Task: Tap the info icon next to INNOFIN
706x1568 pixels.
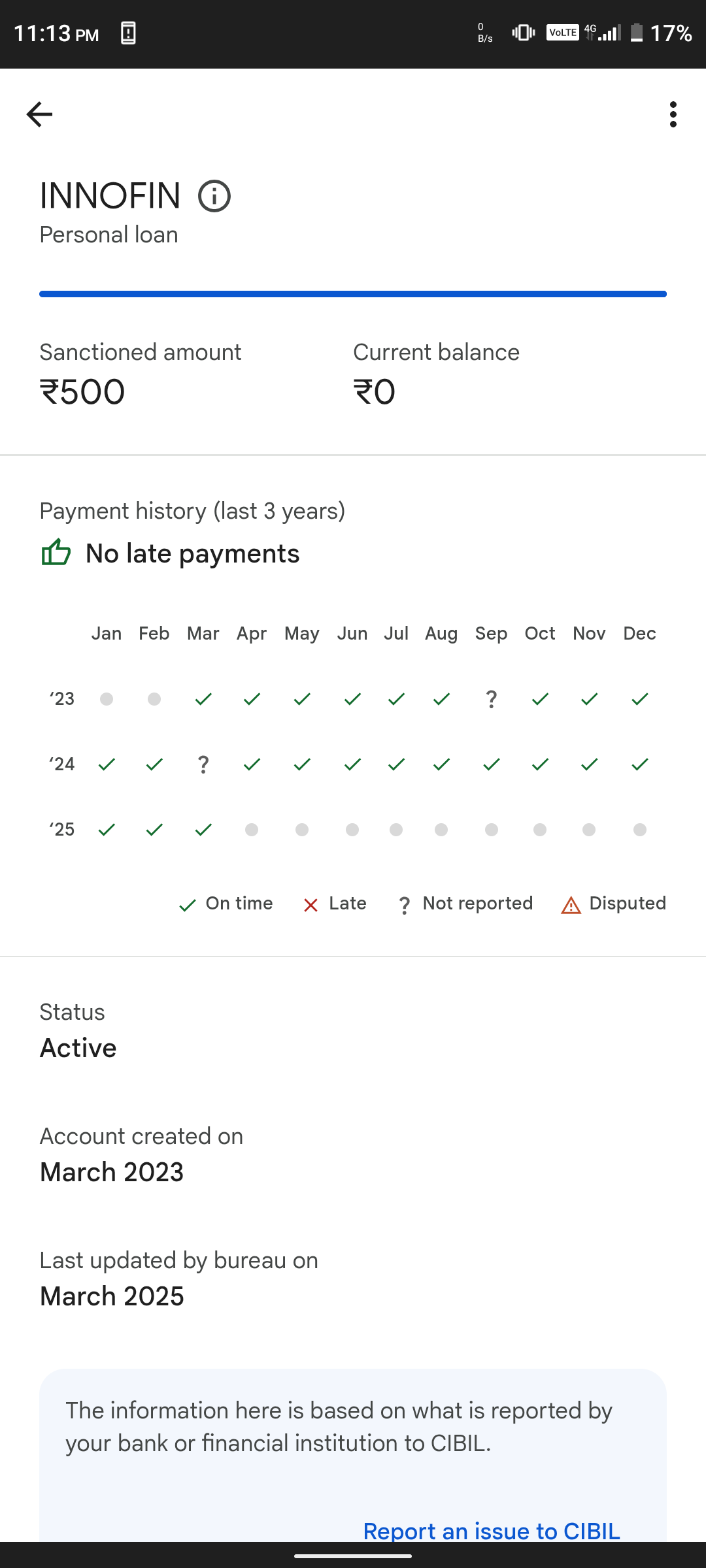Action: (214, 196)
